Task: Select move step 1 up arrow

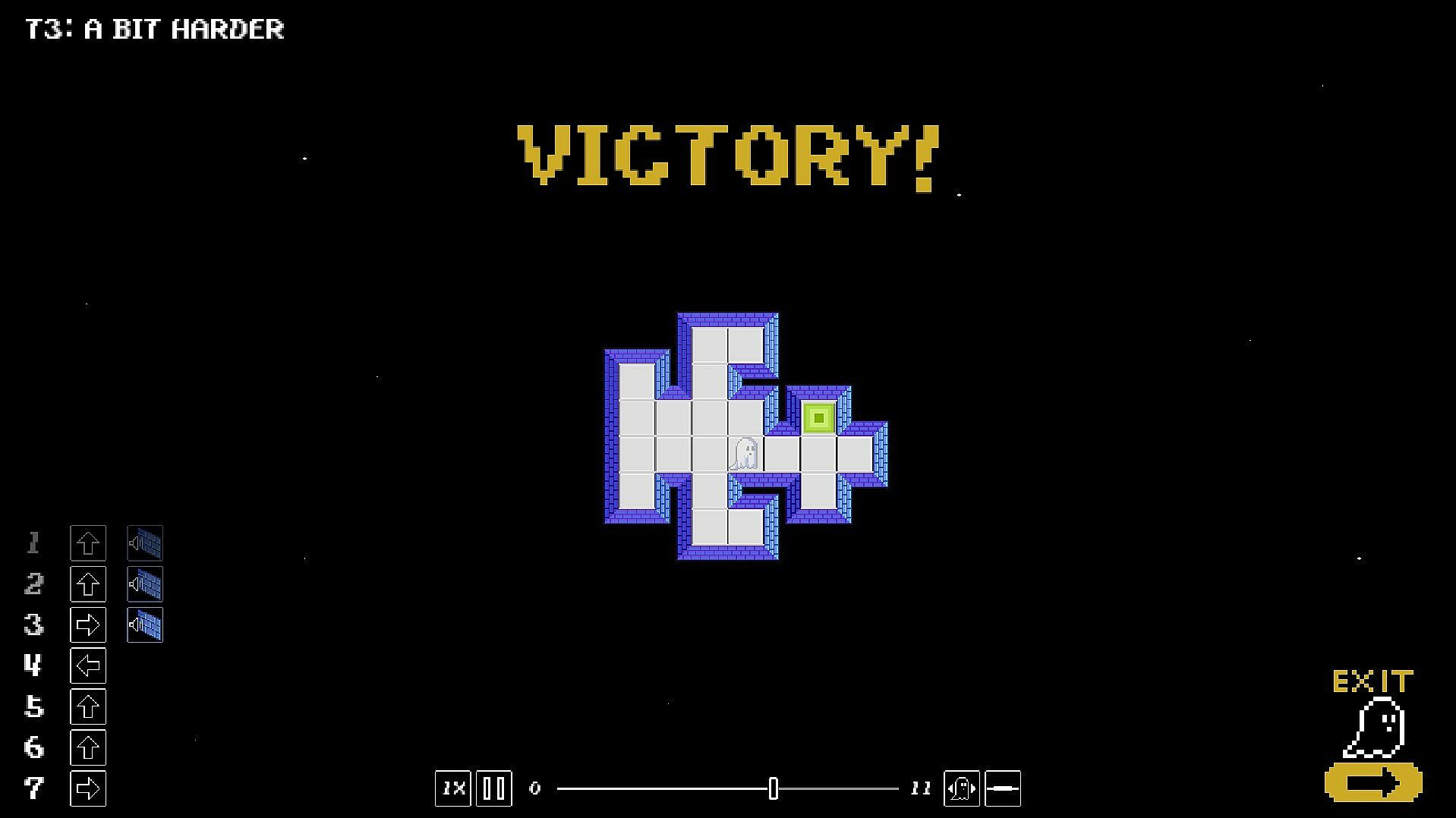Action: tap(88, 543)
